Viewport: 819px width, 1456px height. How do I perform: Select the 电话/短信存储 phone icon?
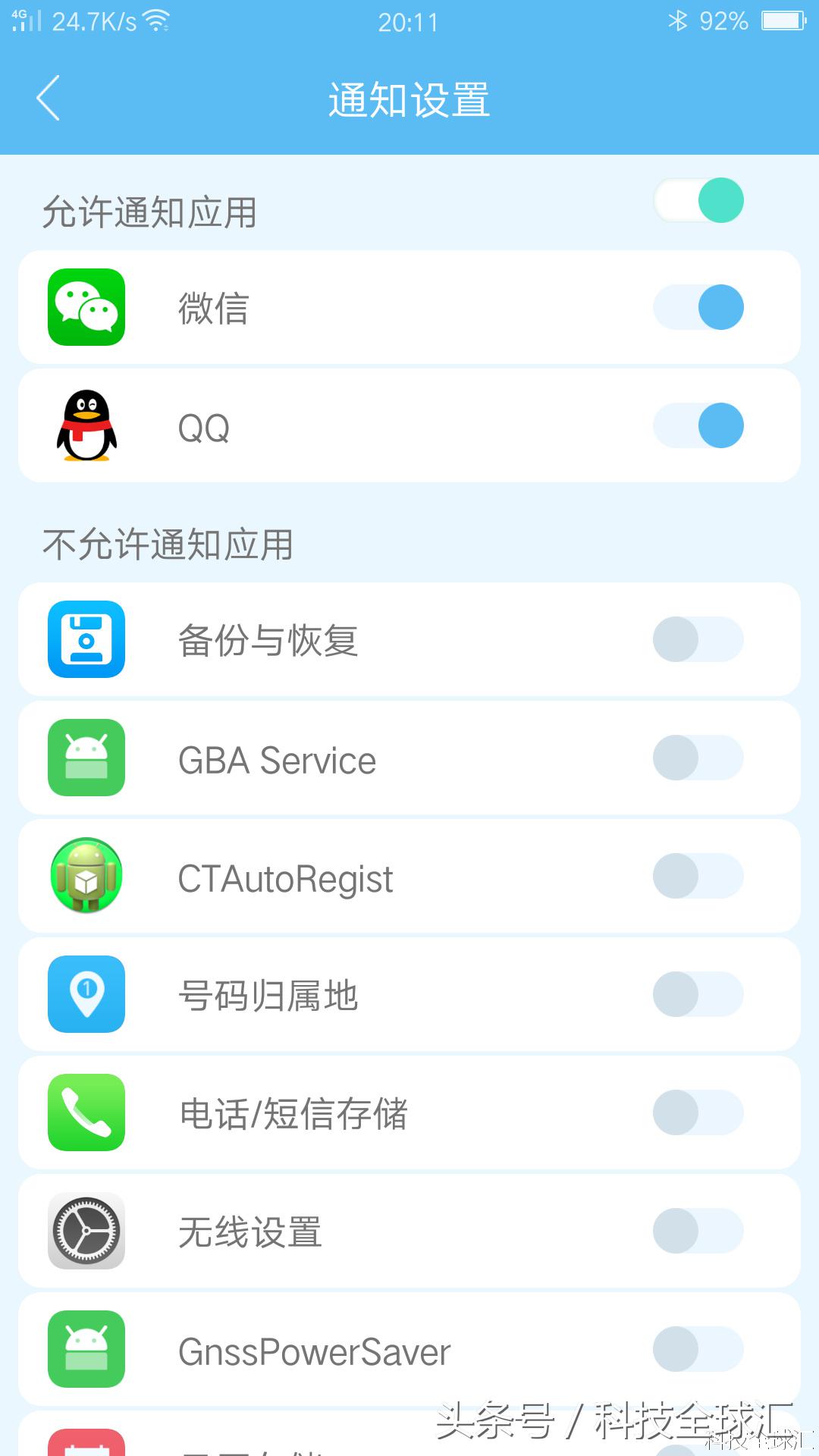(x=86, y=1113)
